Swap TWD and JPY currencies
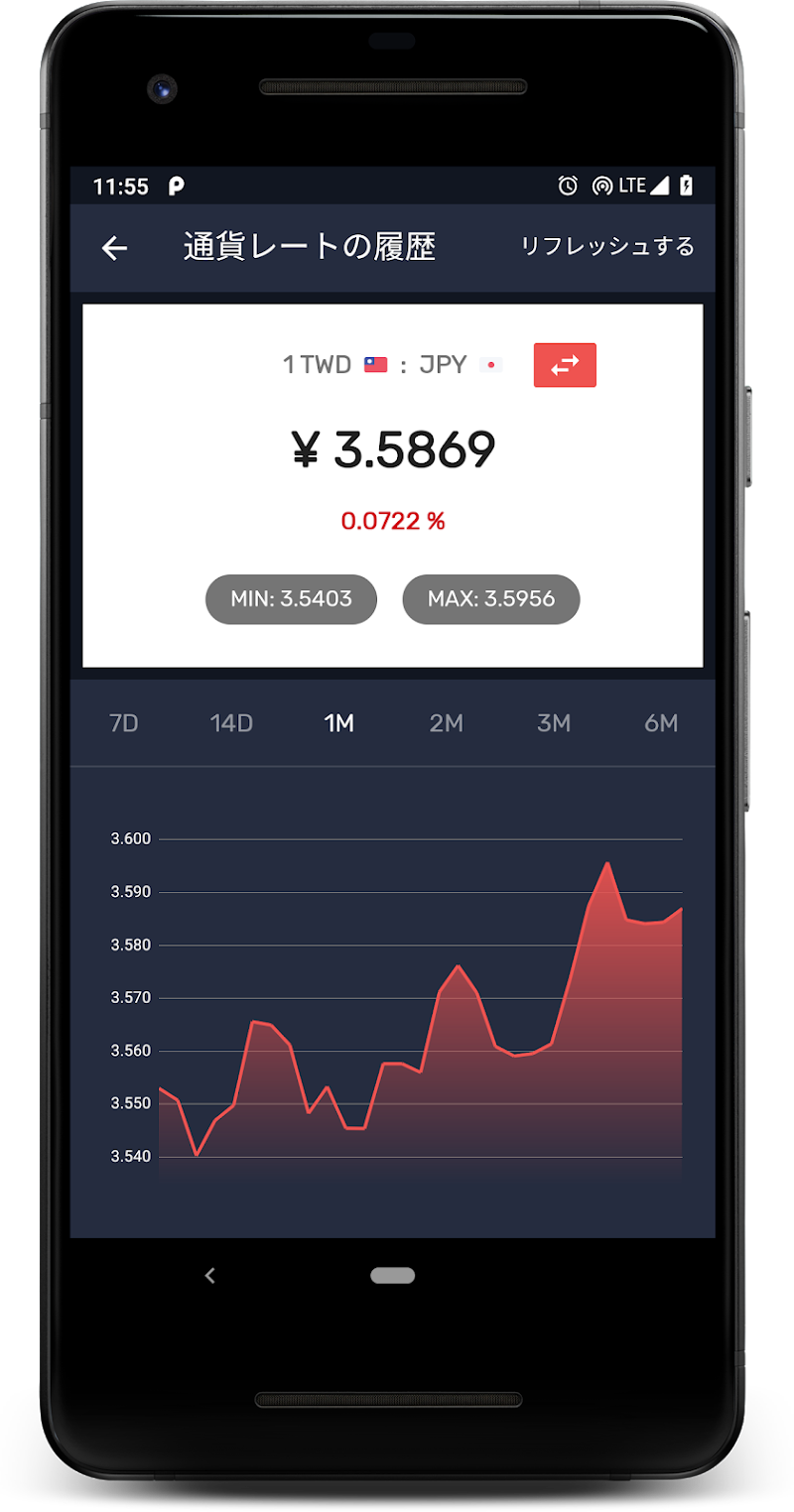 [x=565, y=365]
